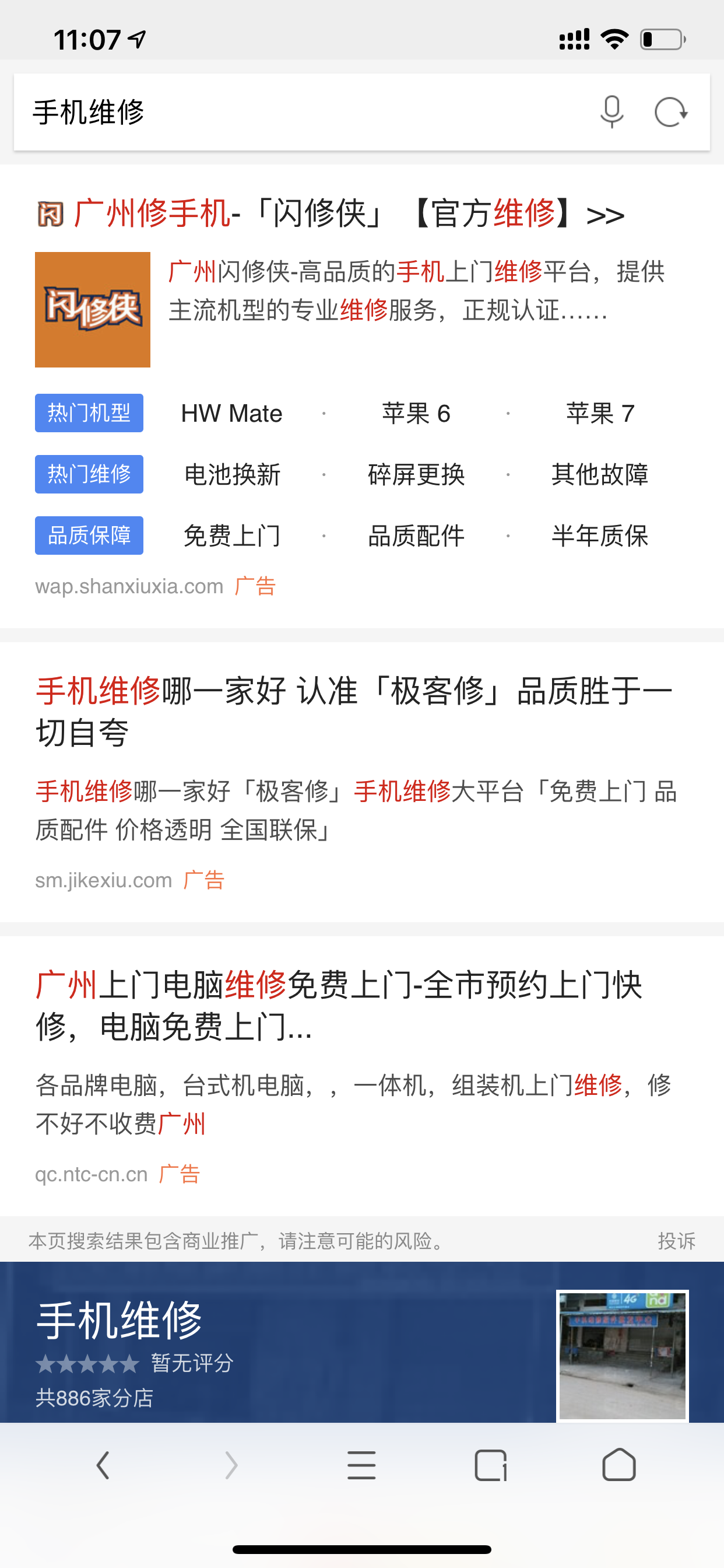The width and height of the screenshot is (724, 1568).
Task: Tap the 品质保障 blue tag
Action: [x=89, y=535]
